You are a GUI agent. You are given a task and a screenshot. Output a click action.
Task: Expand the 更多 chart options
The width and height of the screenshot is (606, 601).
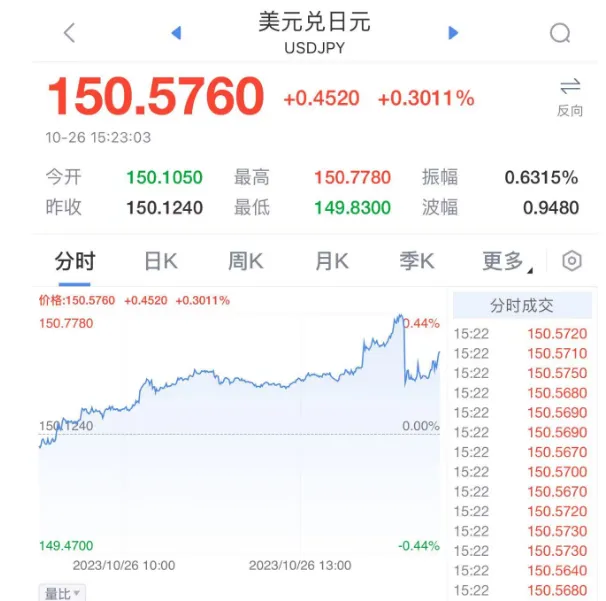(x=506, y=262)
